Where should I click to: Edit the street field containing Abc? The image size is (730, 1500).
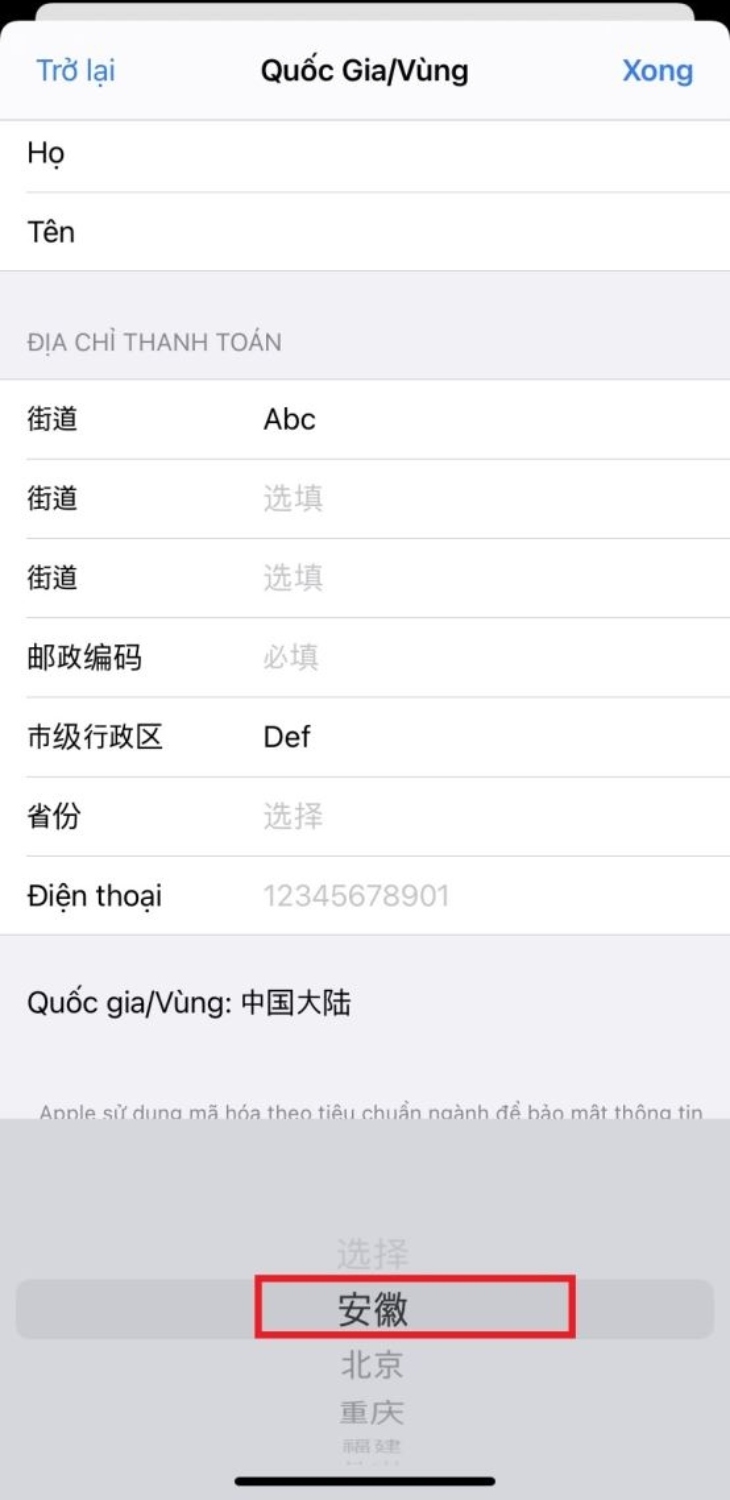(x=450, y=419)
